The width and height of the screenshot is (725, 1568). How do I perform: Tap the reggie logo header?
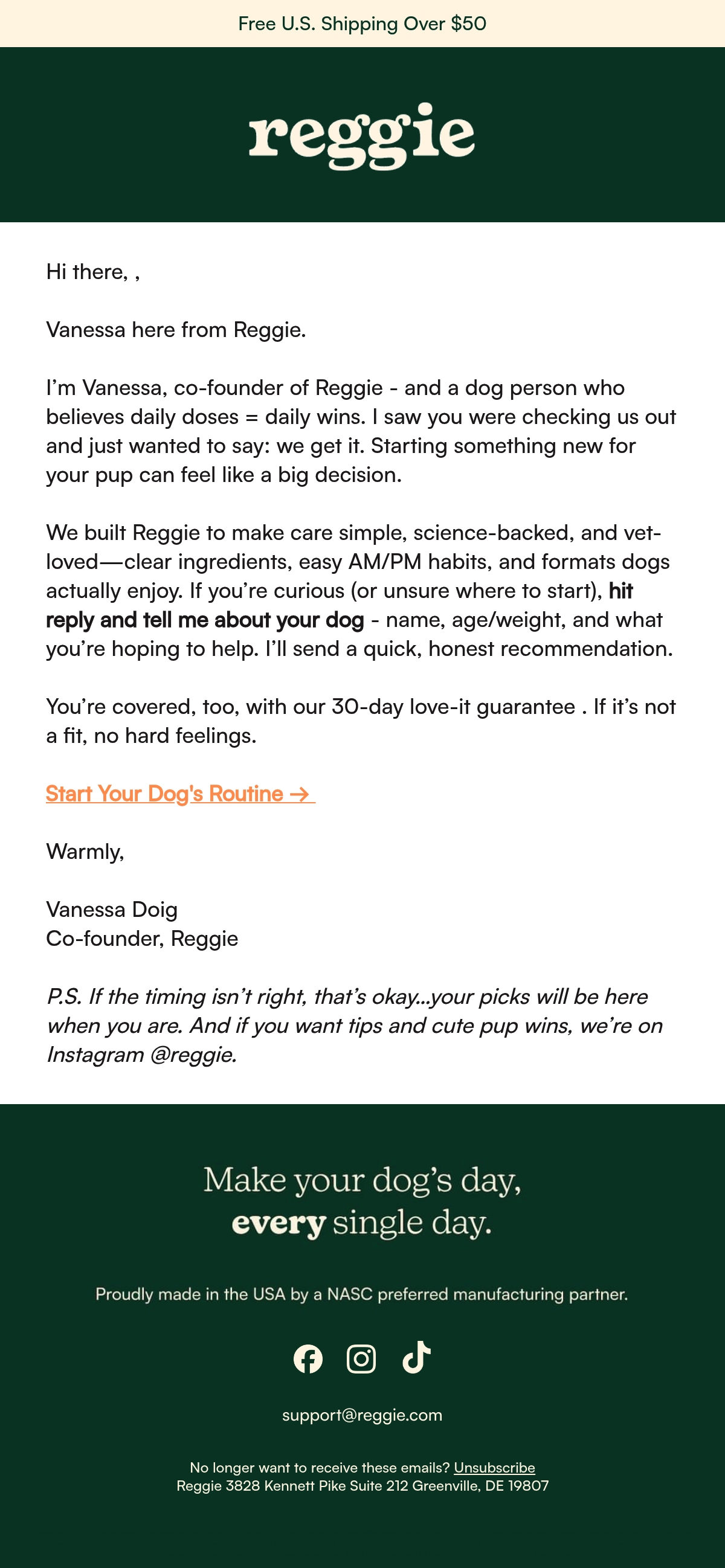click(x=362, y=135)
